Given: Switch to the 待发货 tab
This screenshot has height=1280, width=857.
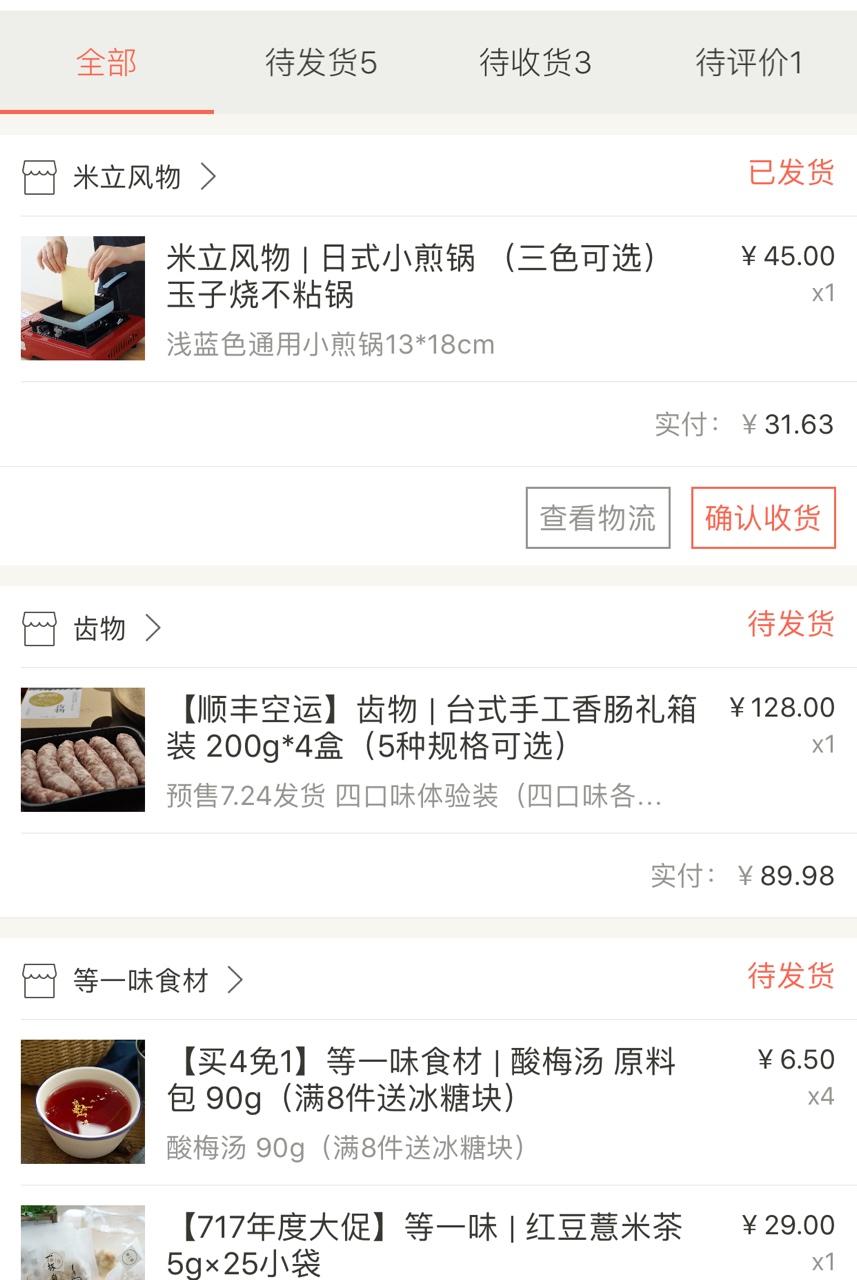Looking at the screenshot, I should click(321, 63).
